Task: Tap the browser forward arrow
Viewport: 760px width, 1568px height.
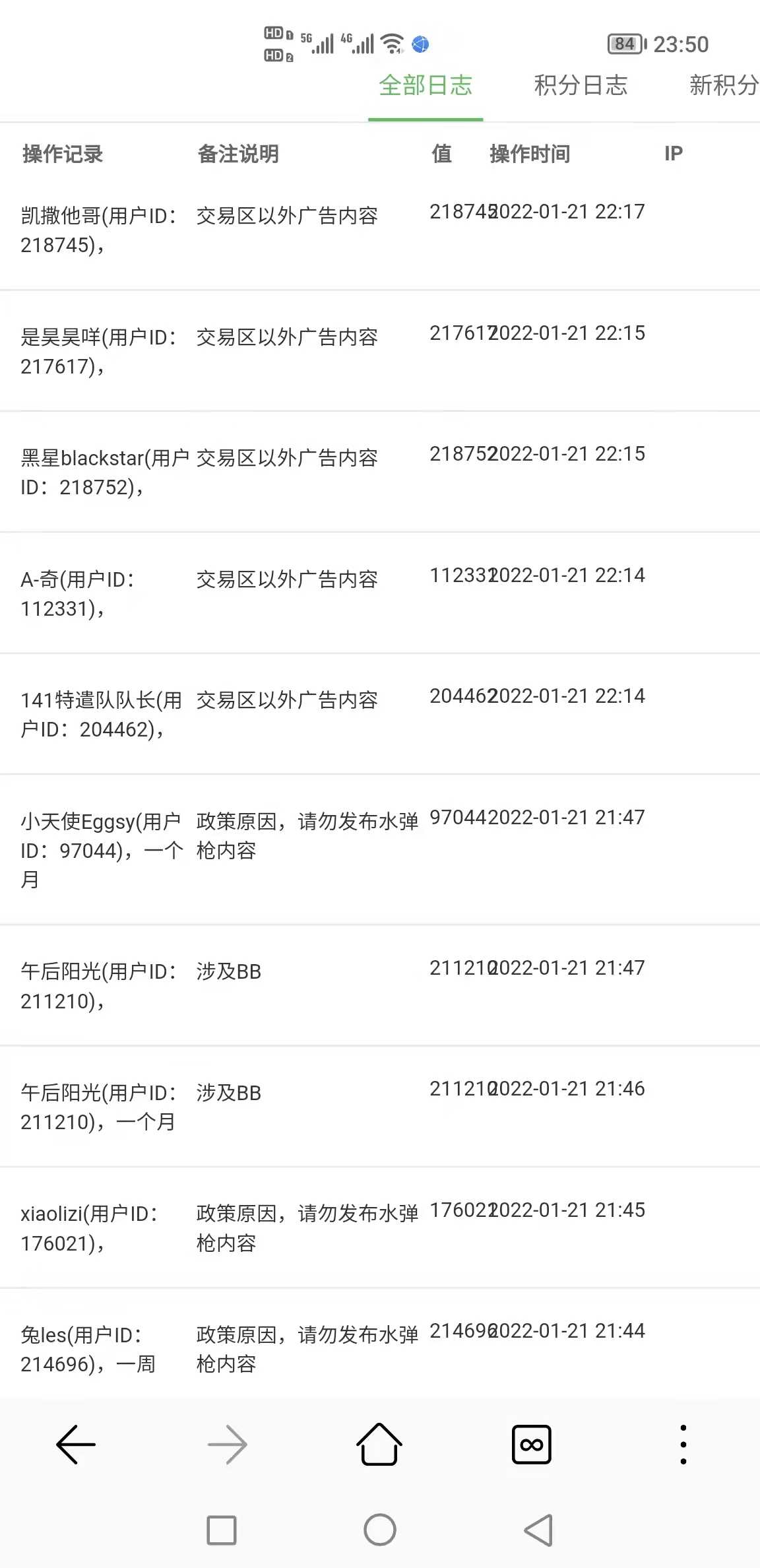Action: 228,1445
